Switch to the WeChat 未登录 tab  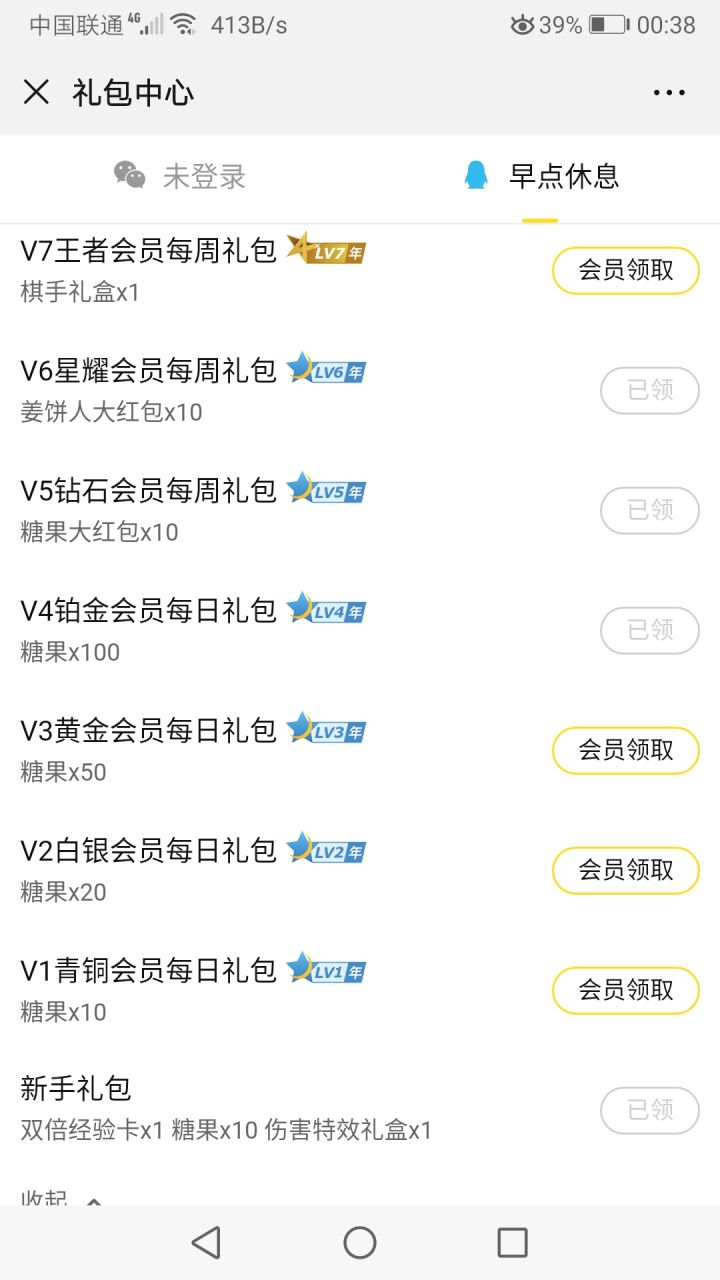coord(180,176)
